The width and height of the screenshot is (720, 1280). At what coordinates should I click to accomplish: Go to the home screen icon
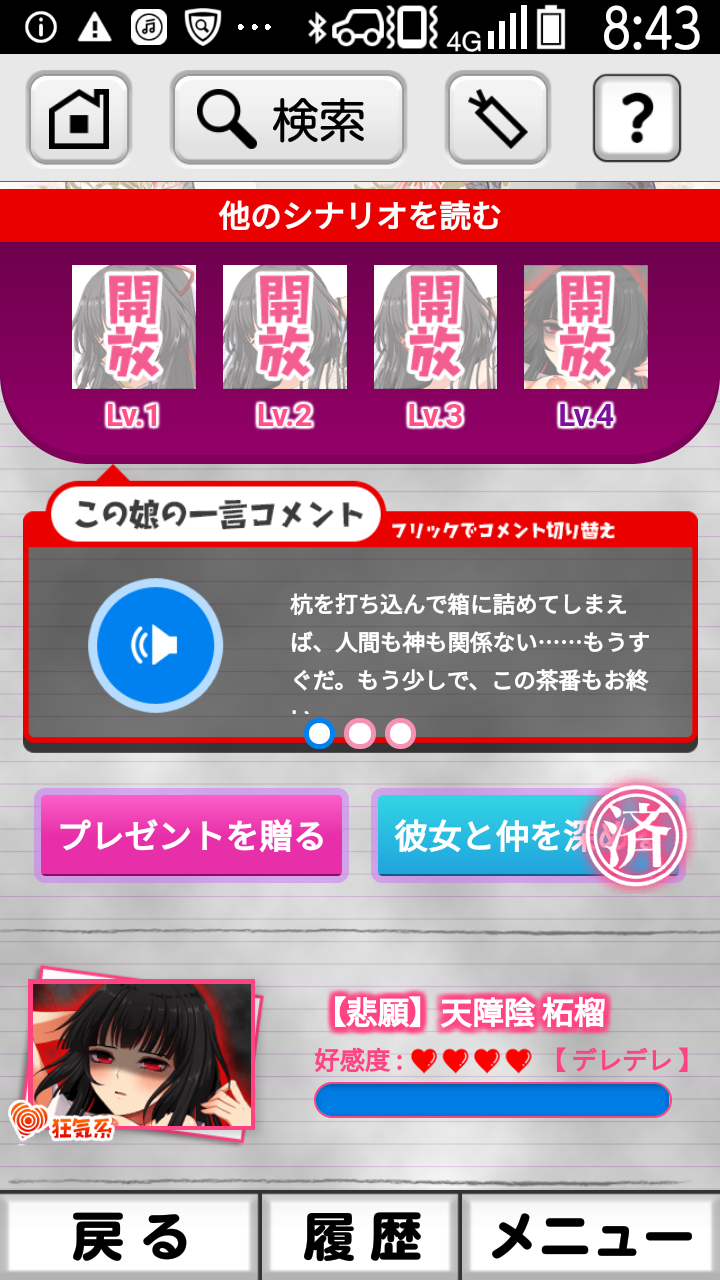79,118
